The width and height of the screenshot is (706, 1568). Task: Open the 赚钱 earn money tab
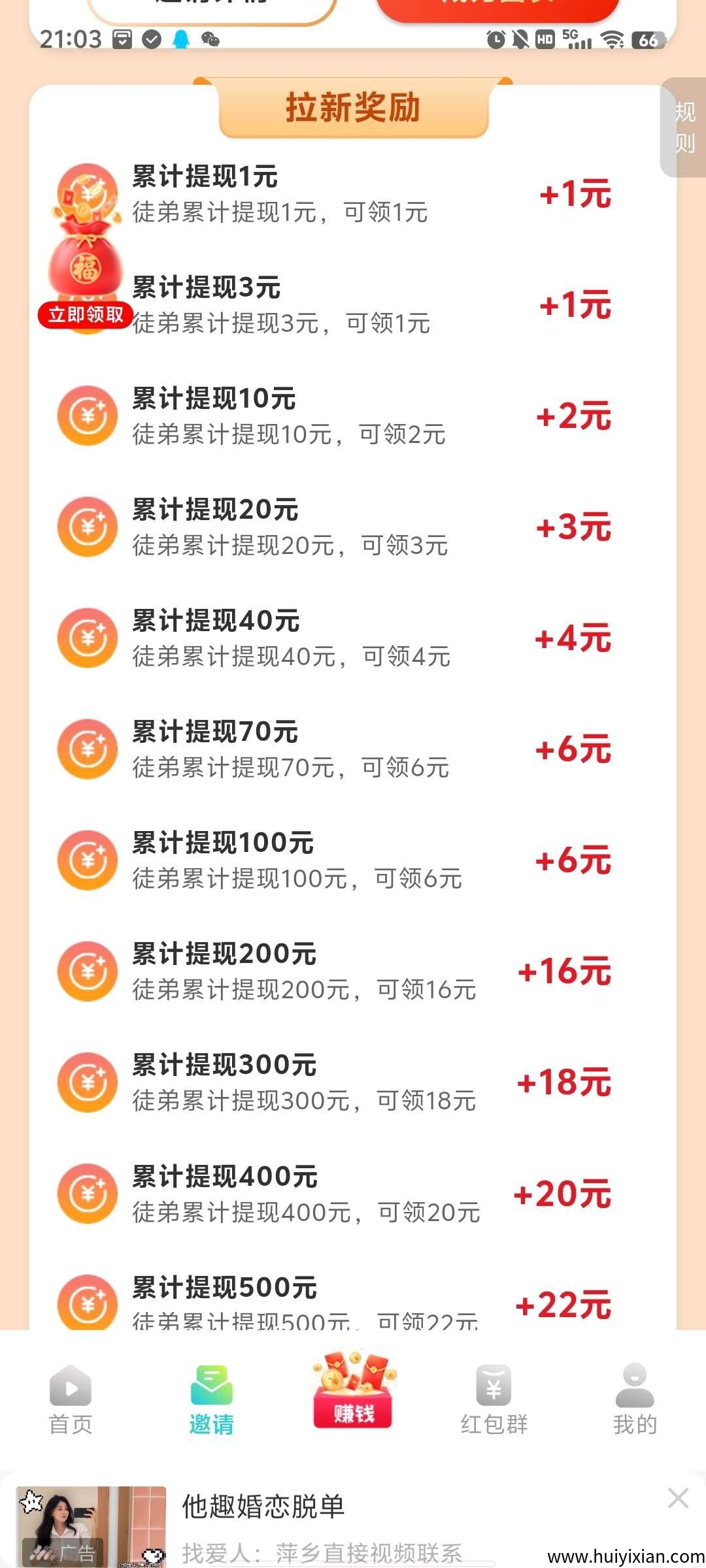pyautogui.click(x=354, y=1392)
